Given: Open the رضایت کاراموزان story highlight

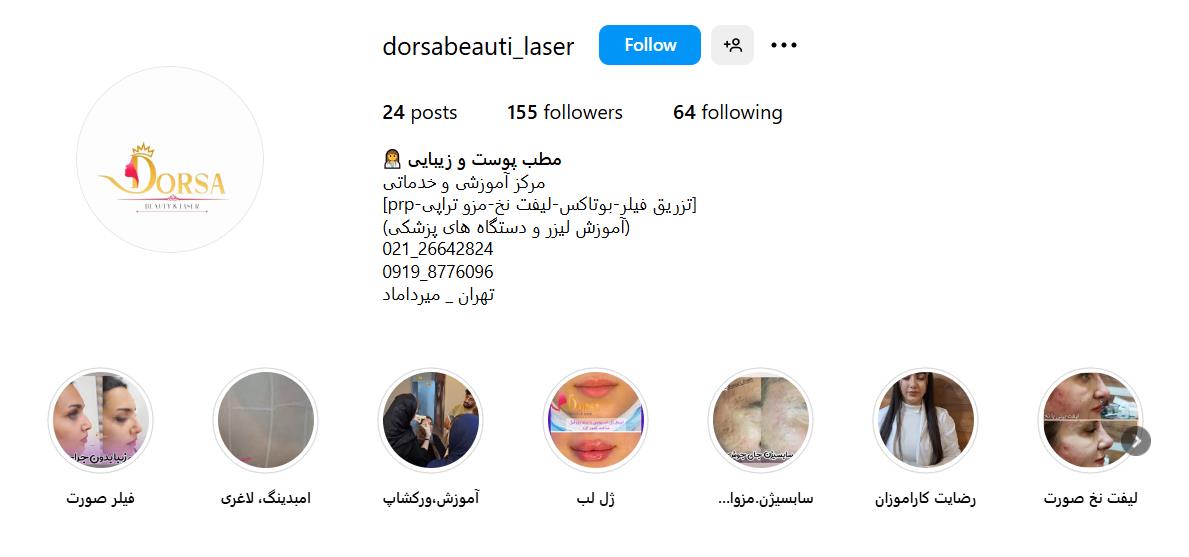Looking at the screenshot, I should click(x=925, y=420).
